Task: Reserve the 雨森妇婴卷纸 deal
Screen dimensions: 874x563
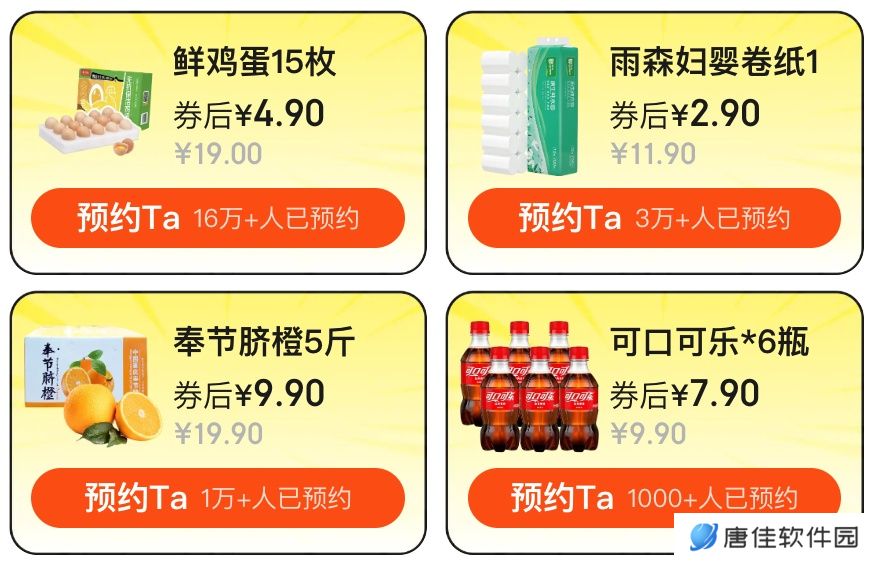Action: coord(654,218)
